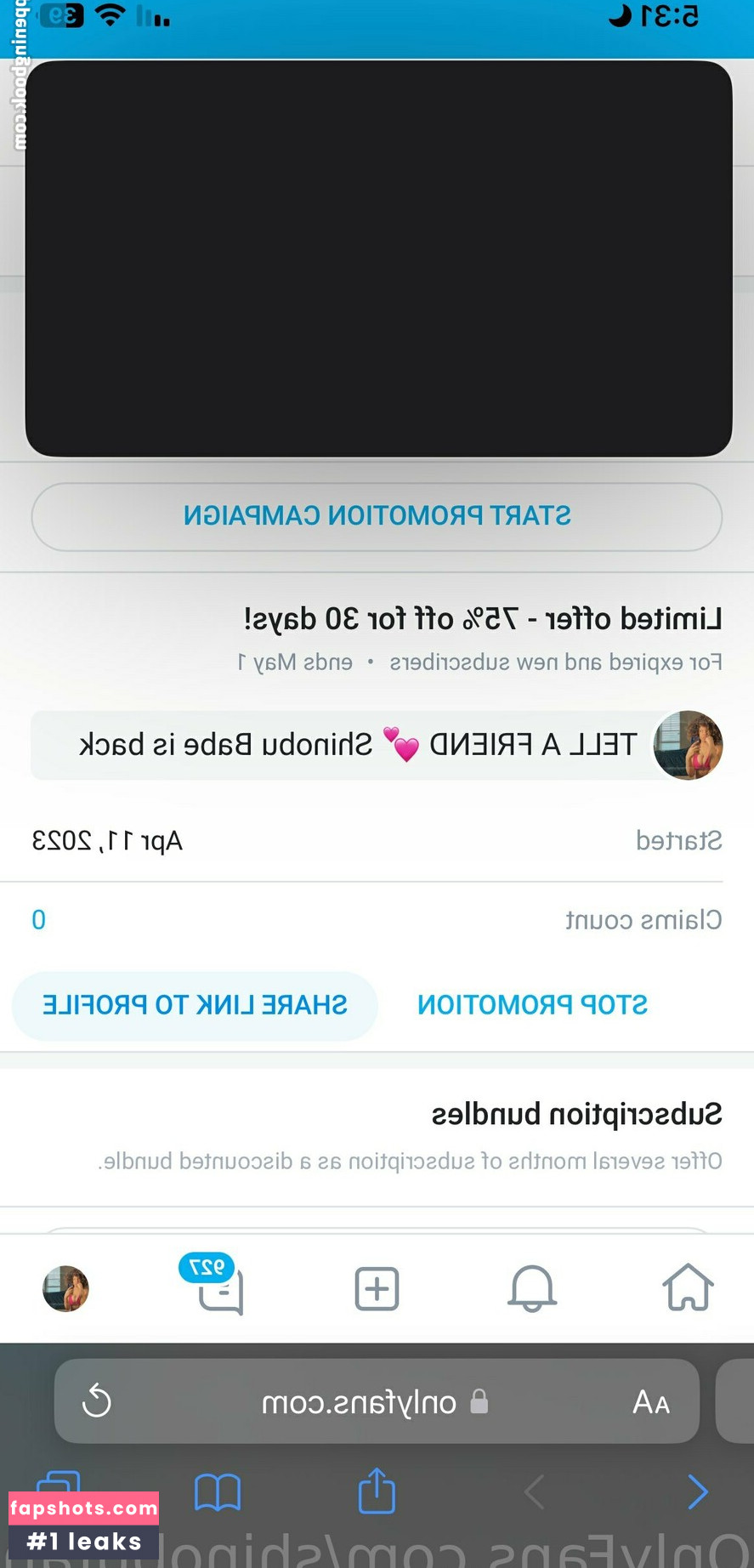754x1568 pixels.
Task: Toggle the lock icon in the address bar
Action: click(x=479, y=1401)
